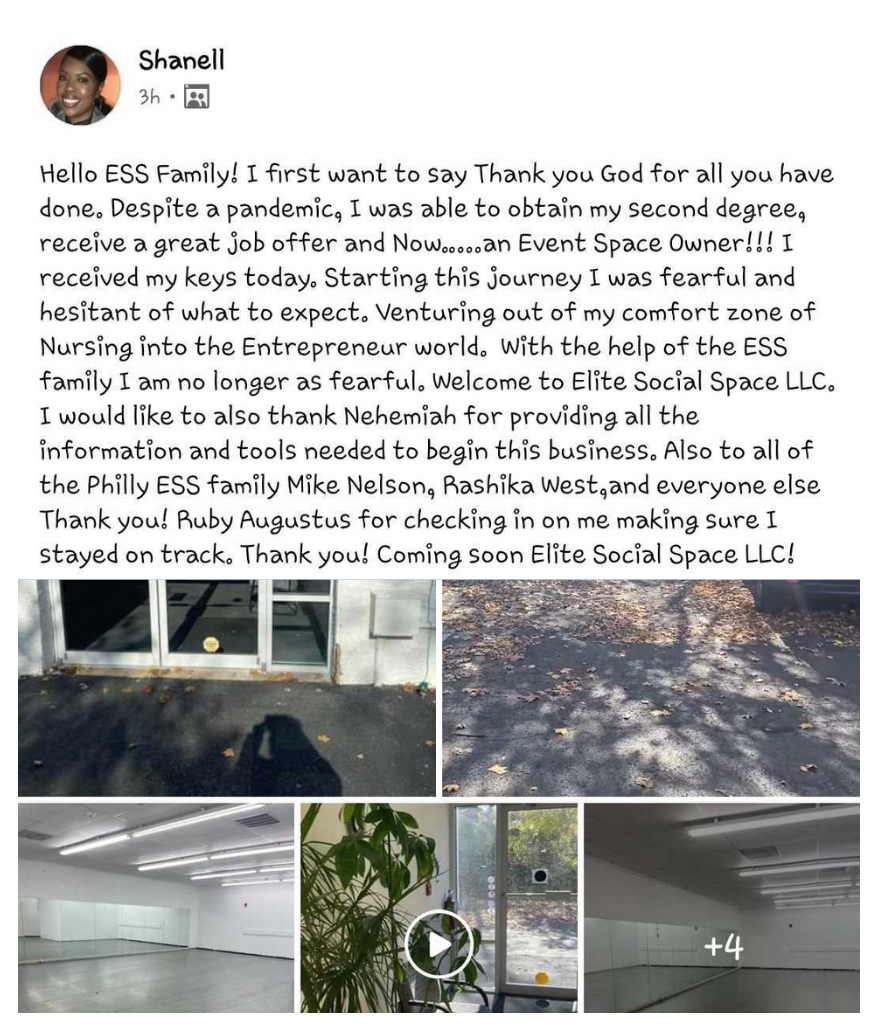The image size is (878, 1034).
Task: Tap the group audience icon beside 3h
Action: pos(197,97)
